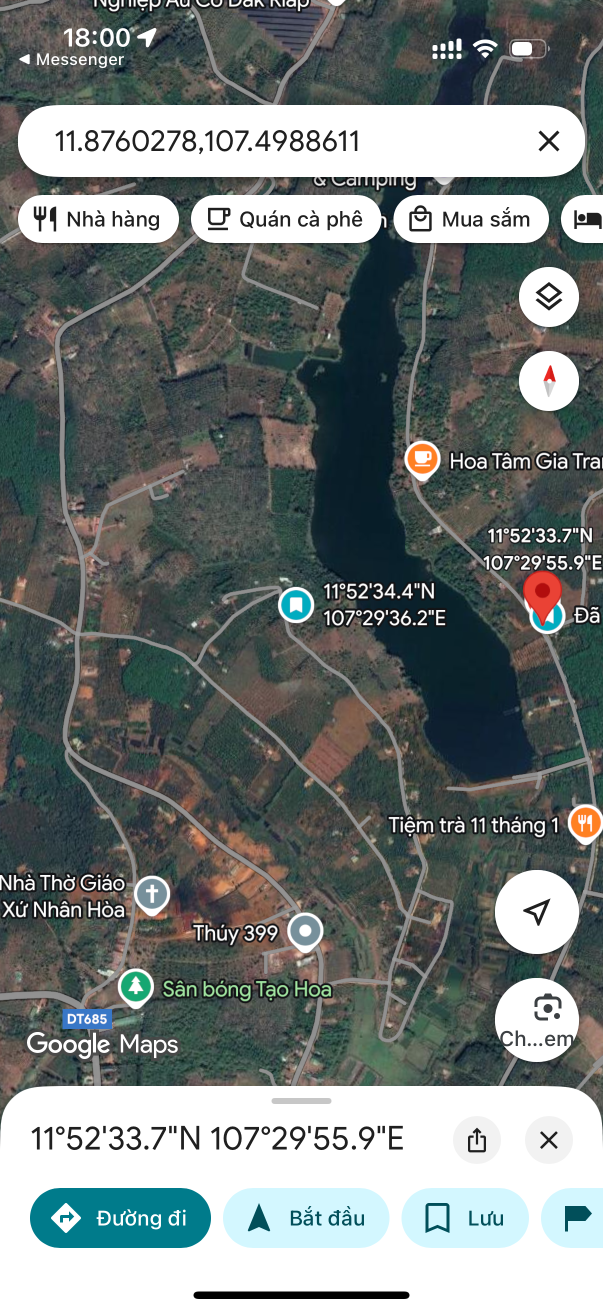Open Sân bóng Tạo Hoa marker

pyautogui.click(x=134, y=988)
